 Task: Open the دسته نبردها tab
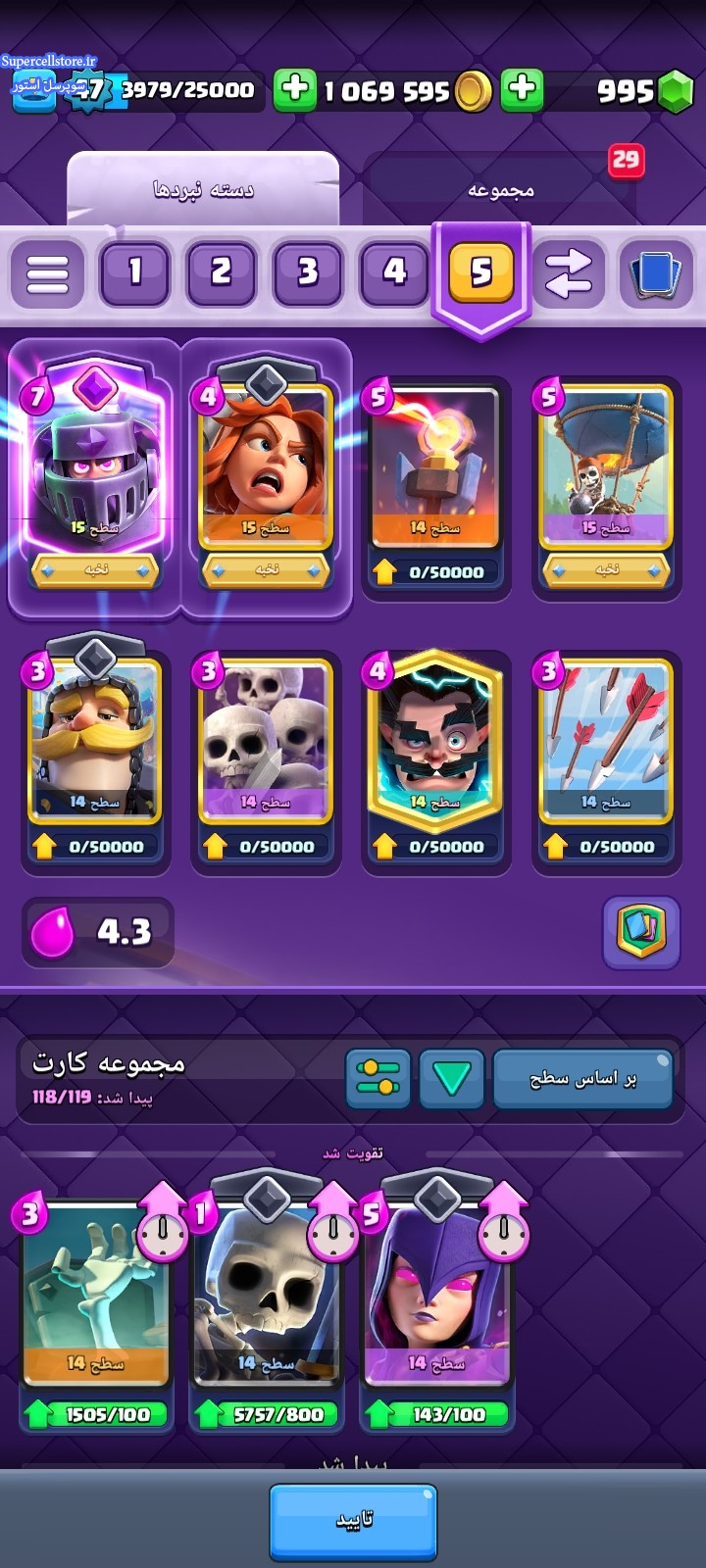pos(203,189)
